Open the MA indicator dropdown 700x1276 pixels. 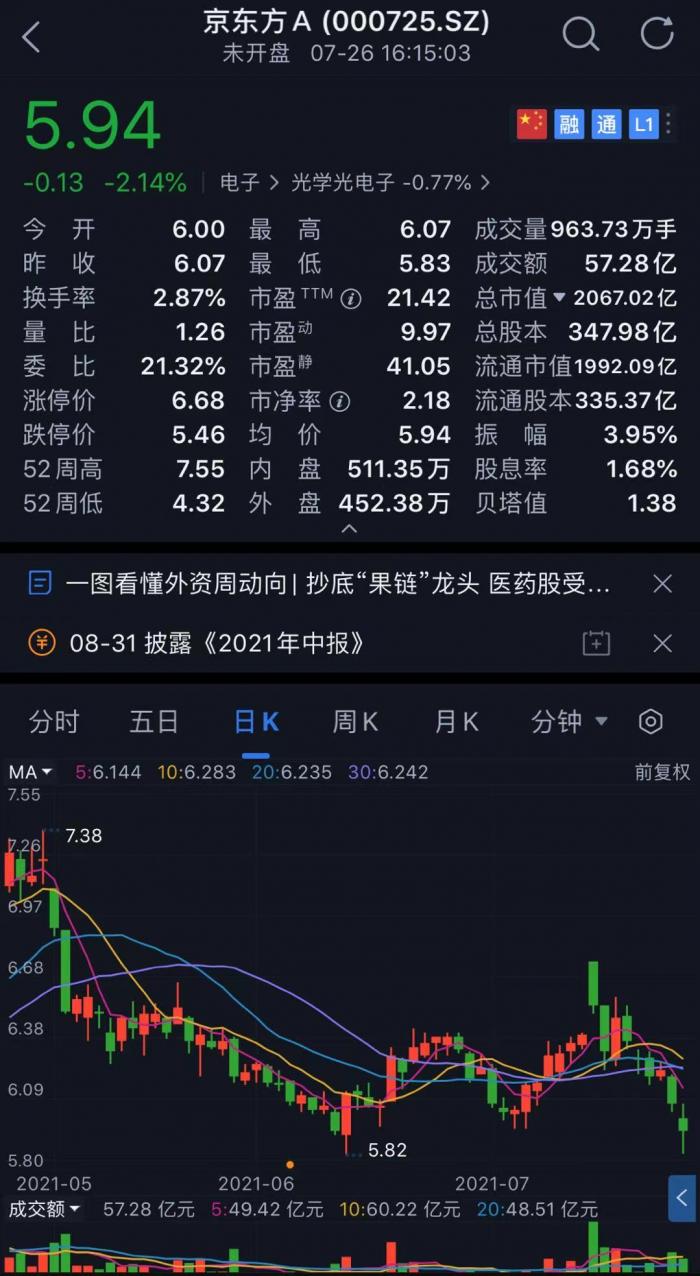pos(30,772)
